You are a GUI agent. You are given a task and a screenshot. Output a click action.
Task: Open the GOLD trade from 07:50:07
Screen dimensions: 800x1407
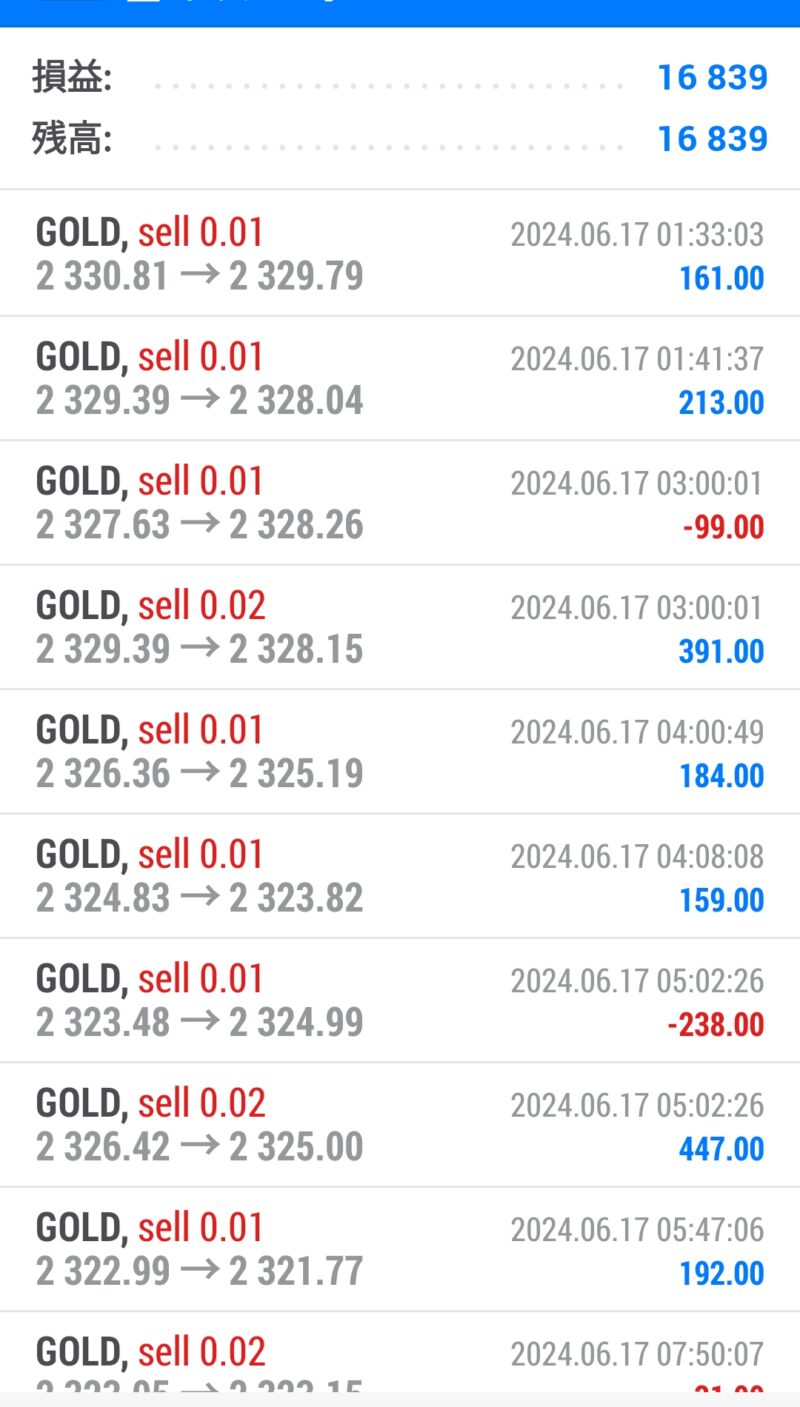pyautogui.click(x=400, y=1352)
